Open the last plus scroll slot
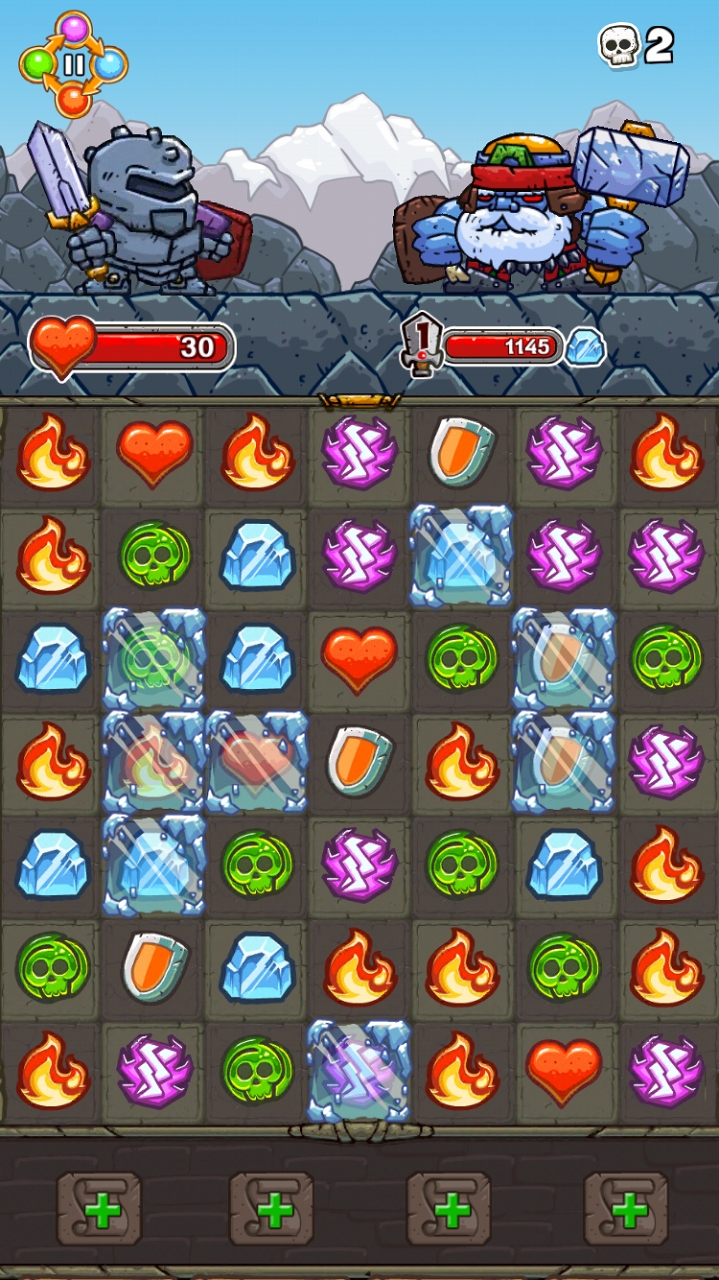719x1280 pixels. (x=626, y=1209)
